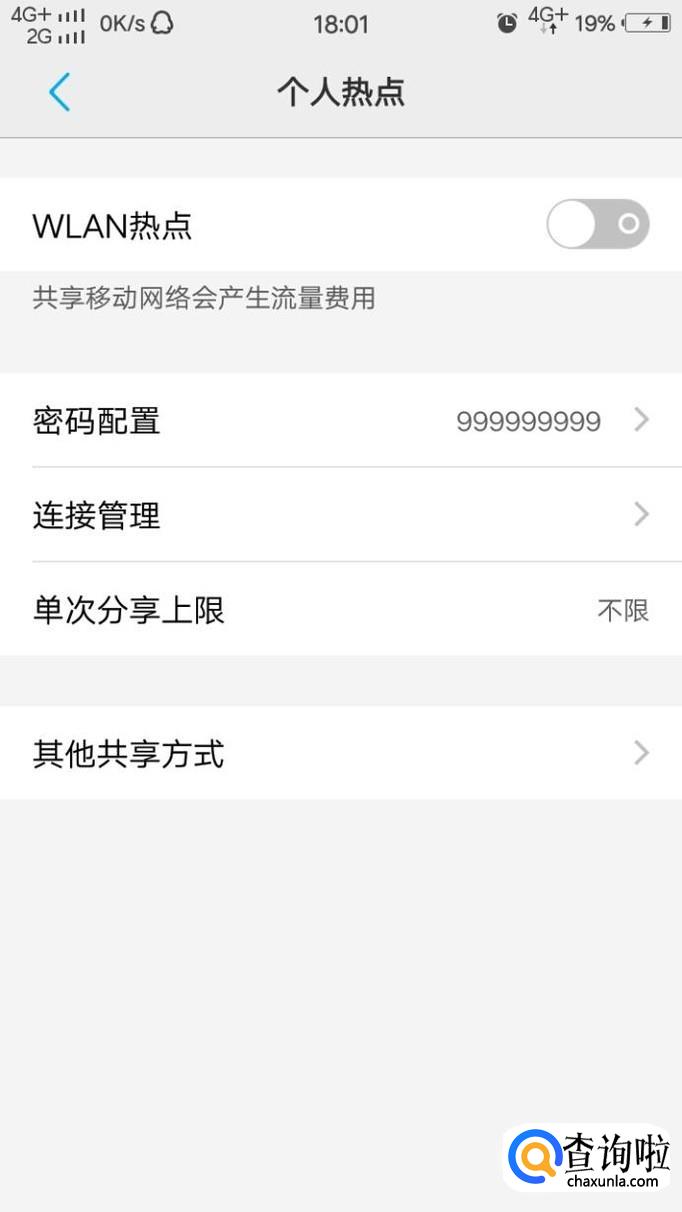682x1212 pixels.
Task: Enable the WLAN热点 switch
Action: coord(597,224)
